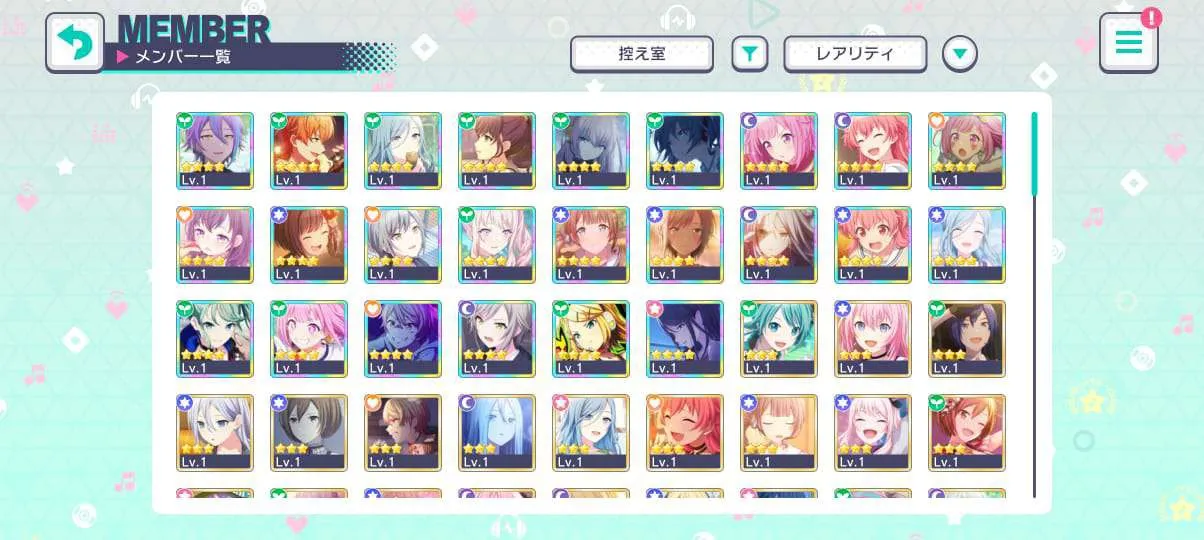1204x540 pixels.
Task: Open the 控え室 waiting room button
Action: 641,54
